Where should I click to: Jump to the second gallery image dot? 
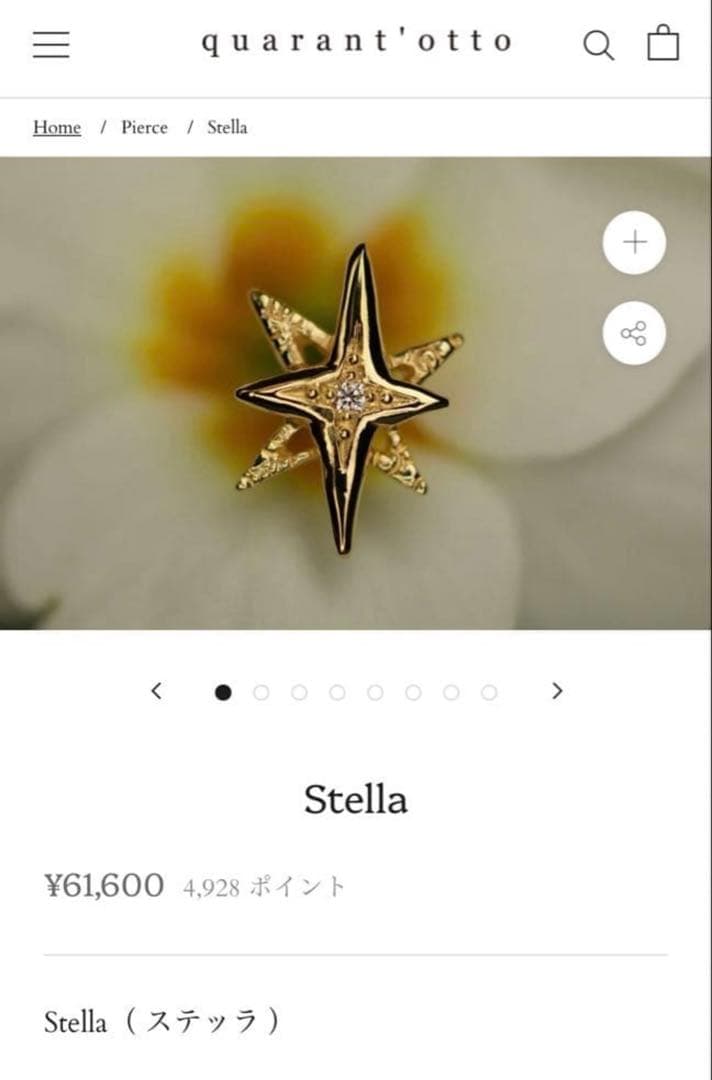pyautogui.click(x=261, y=692)
